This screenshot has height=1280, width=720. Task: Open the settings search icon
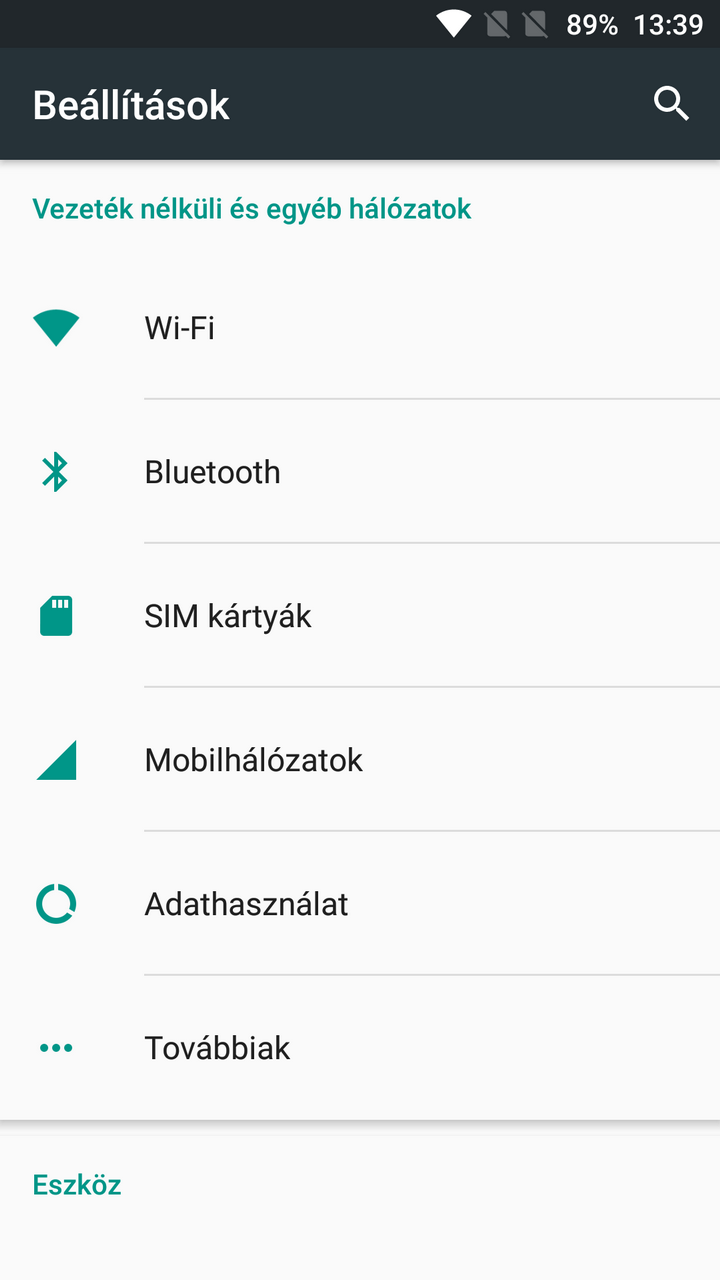coord(671,104)
